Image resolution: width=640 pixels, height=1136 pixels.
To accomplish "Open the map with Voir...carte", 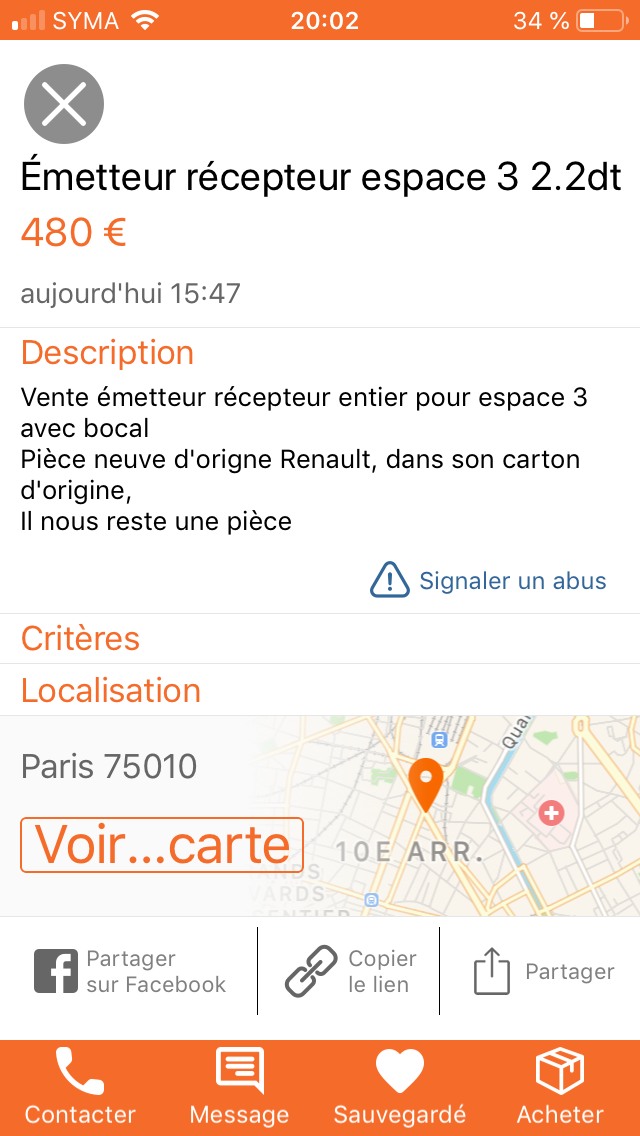I will (162, 845).
